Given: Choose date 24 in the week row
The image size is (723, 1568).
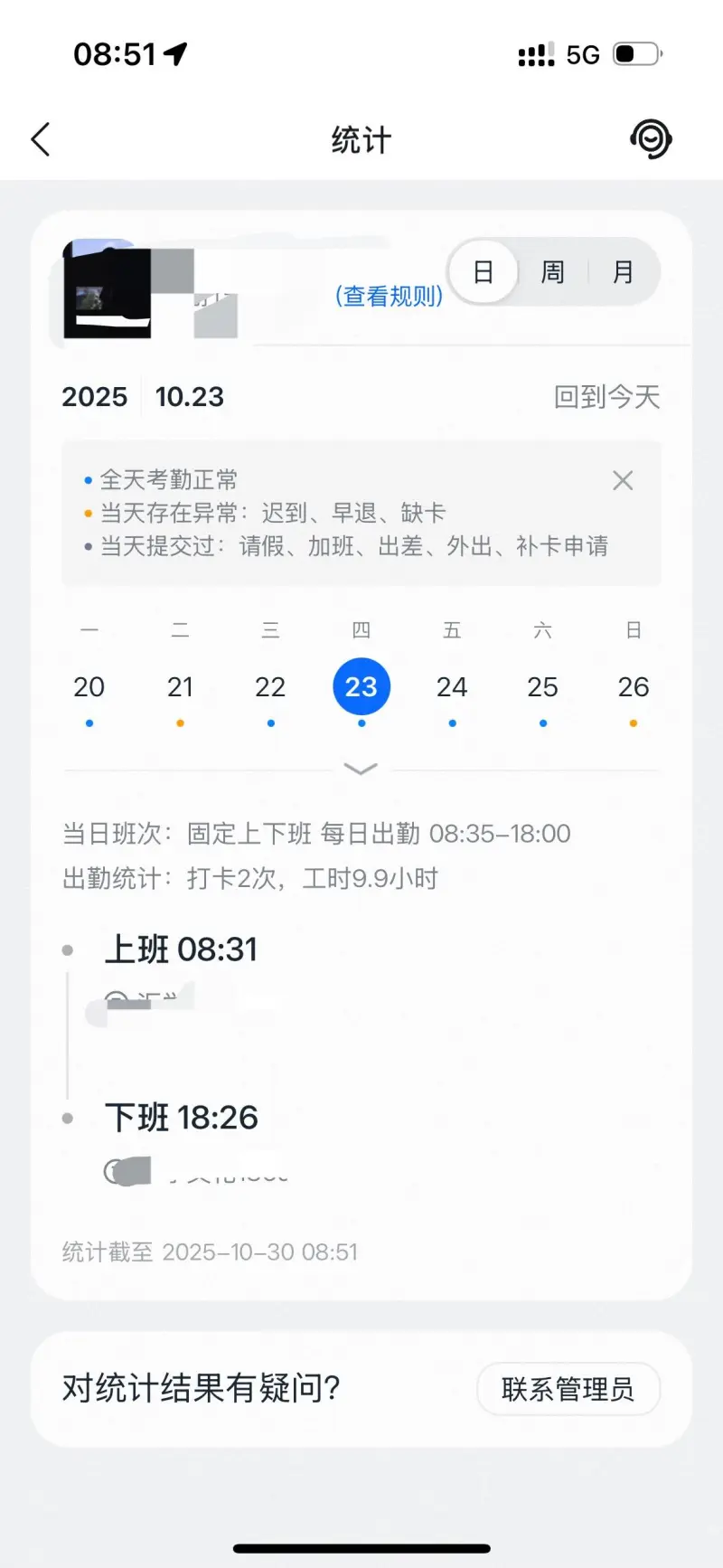Looking at the screenshot, I should tap(452, 687).
